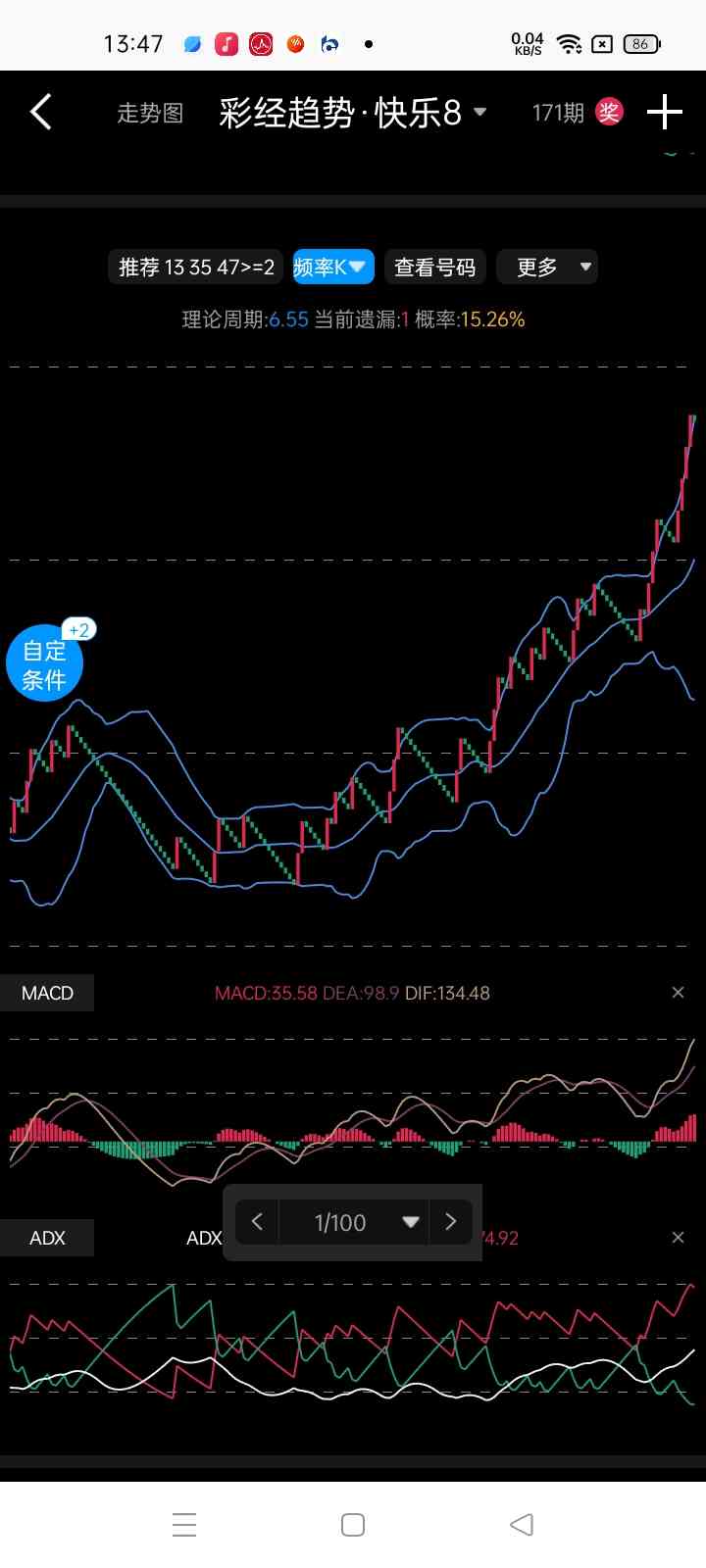Screen dimensions: 706x1568
Task: Expand the 更多 dropdown
Action: 547,267
